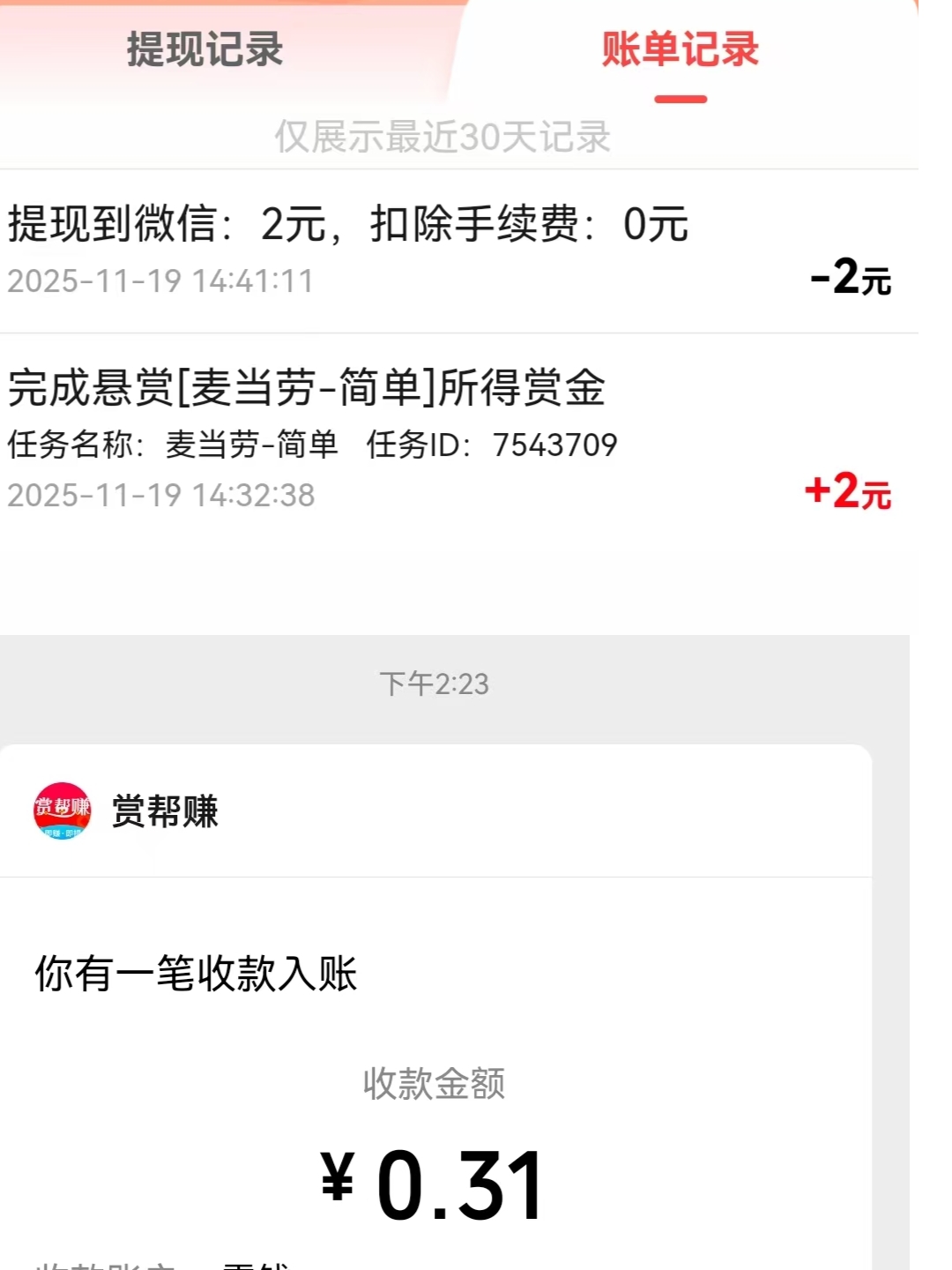Tap timestamp 2025-11-19 14:41:11
This screenshot has width=952, height=1270.
pos(160,279)
